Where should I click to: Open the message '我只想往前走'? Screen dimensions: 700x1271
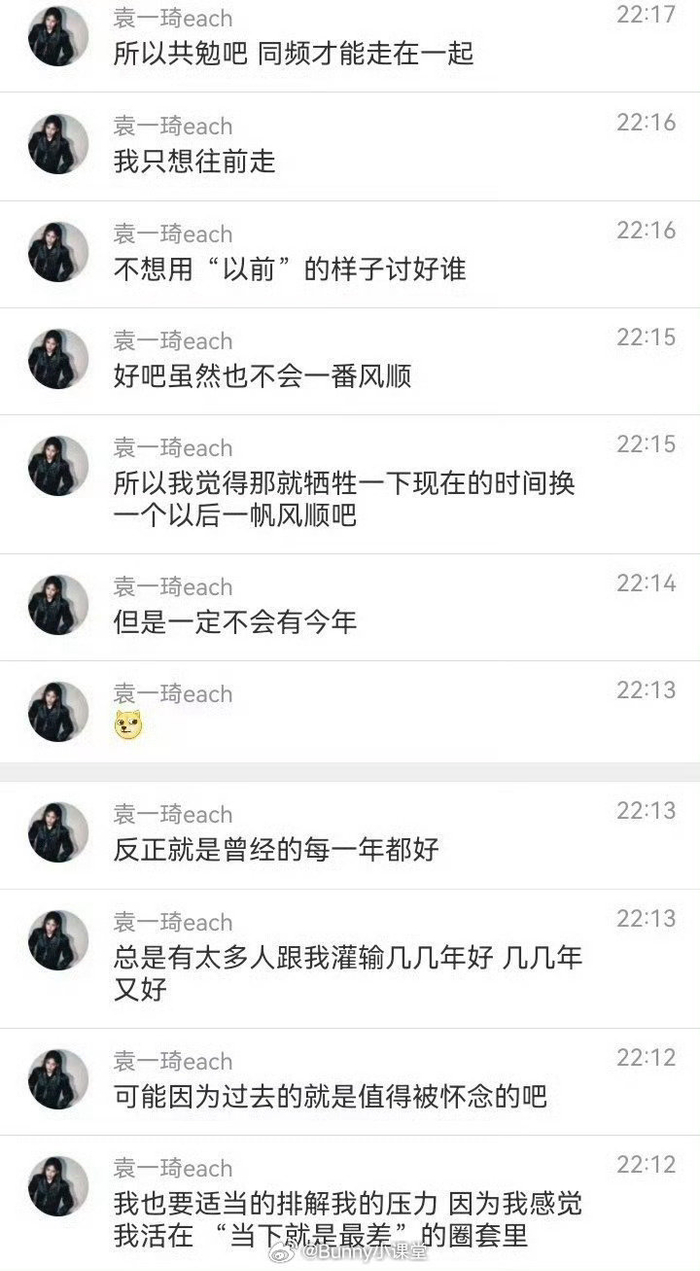(x=195, y=162)
